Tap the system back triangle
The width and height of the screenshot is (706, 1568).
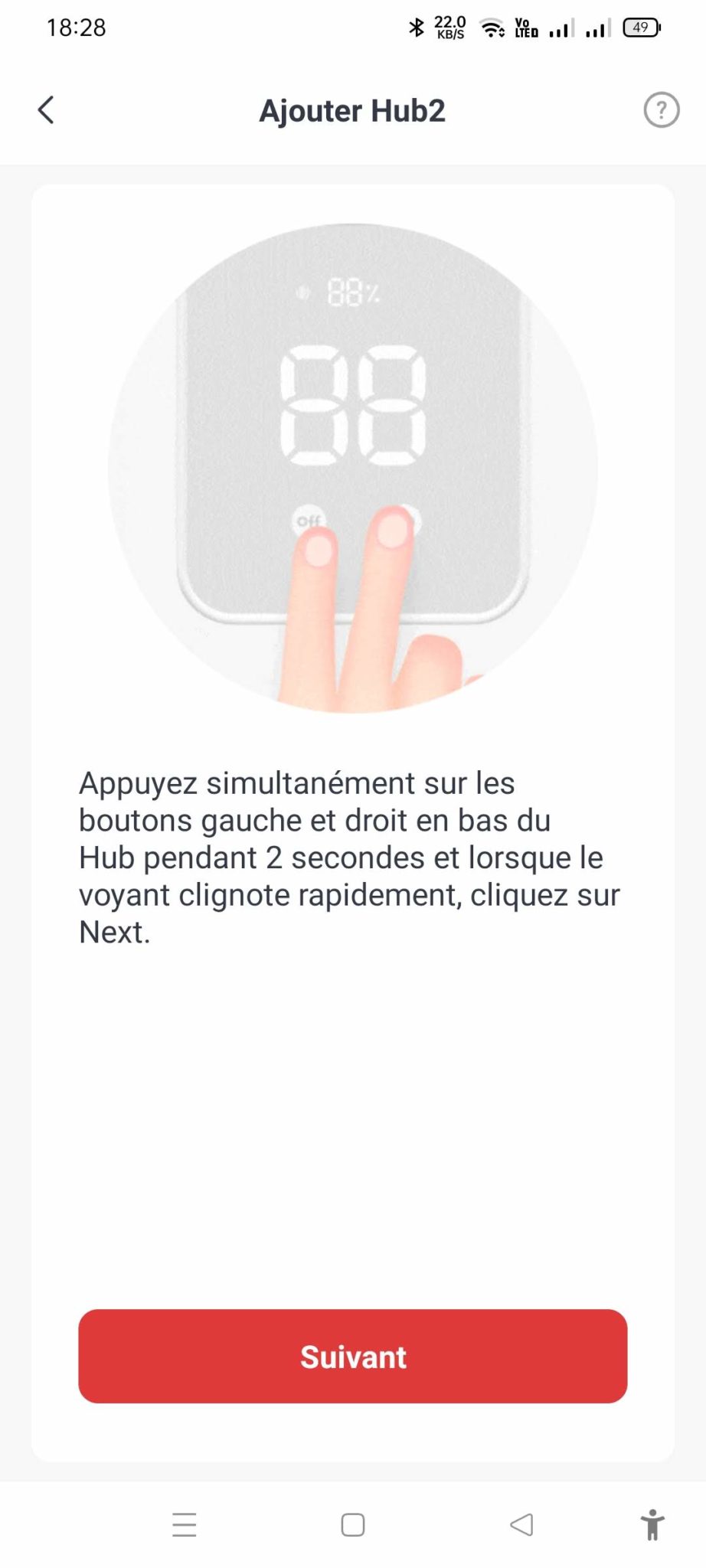tap(521, 1524)
